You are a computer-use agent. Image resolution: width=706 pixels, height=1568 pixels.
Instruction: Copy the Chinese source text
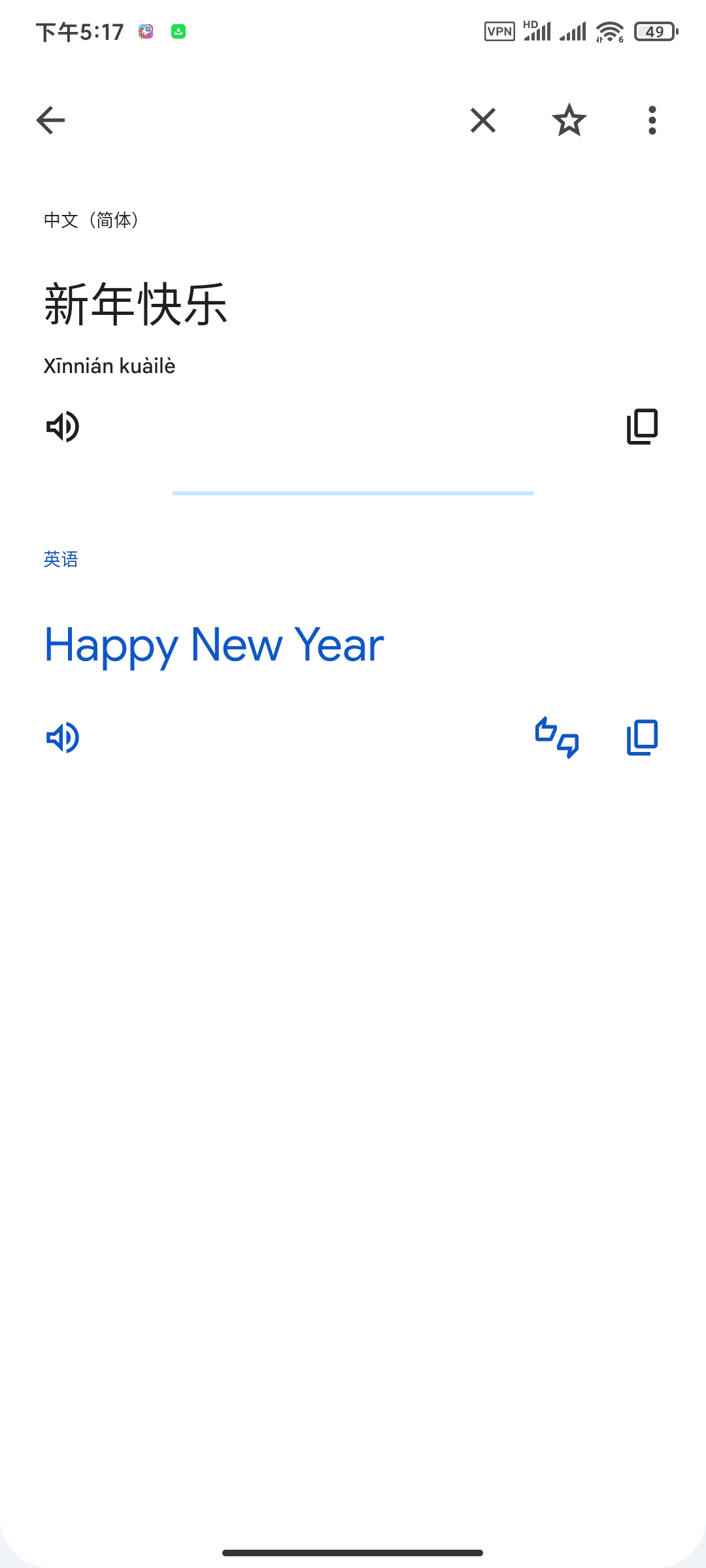641,427
